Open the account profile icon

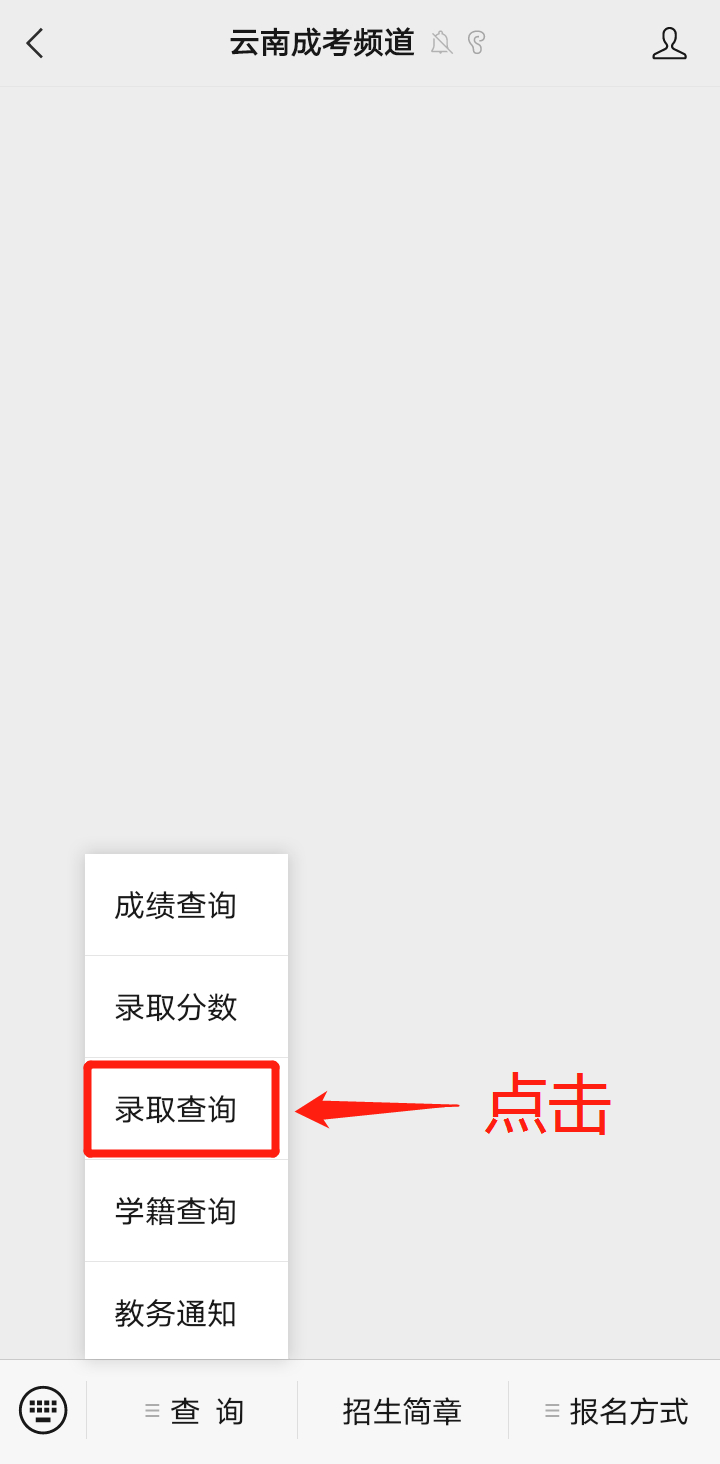pos(669,43)
